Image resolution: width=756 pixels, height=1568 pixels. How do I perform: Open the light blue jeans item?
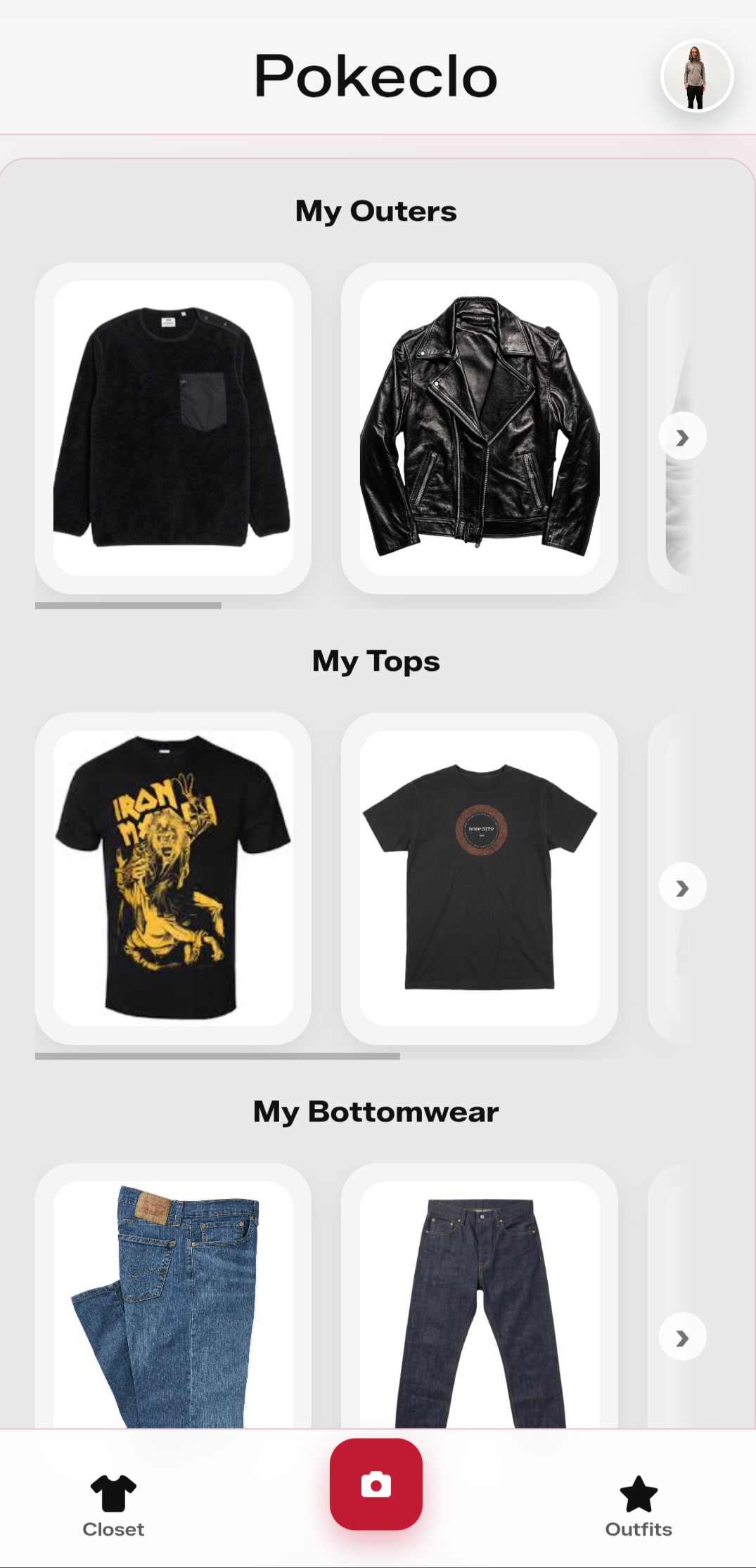coord(173,1304)
